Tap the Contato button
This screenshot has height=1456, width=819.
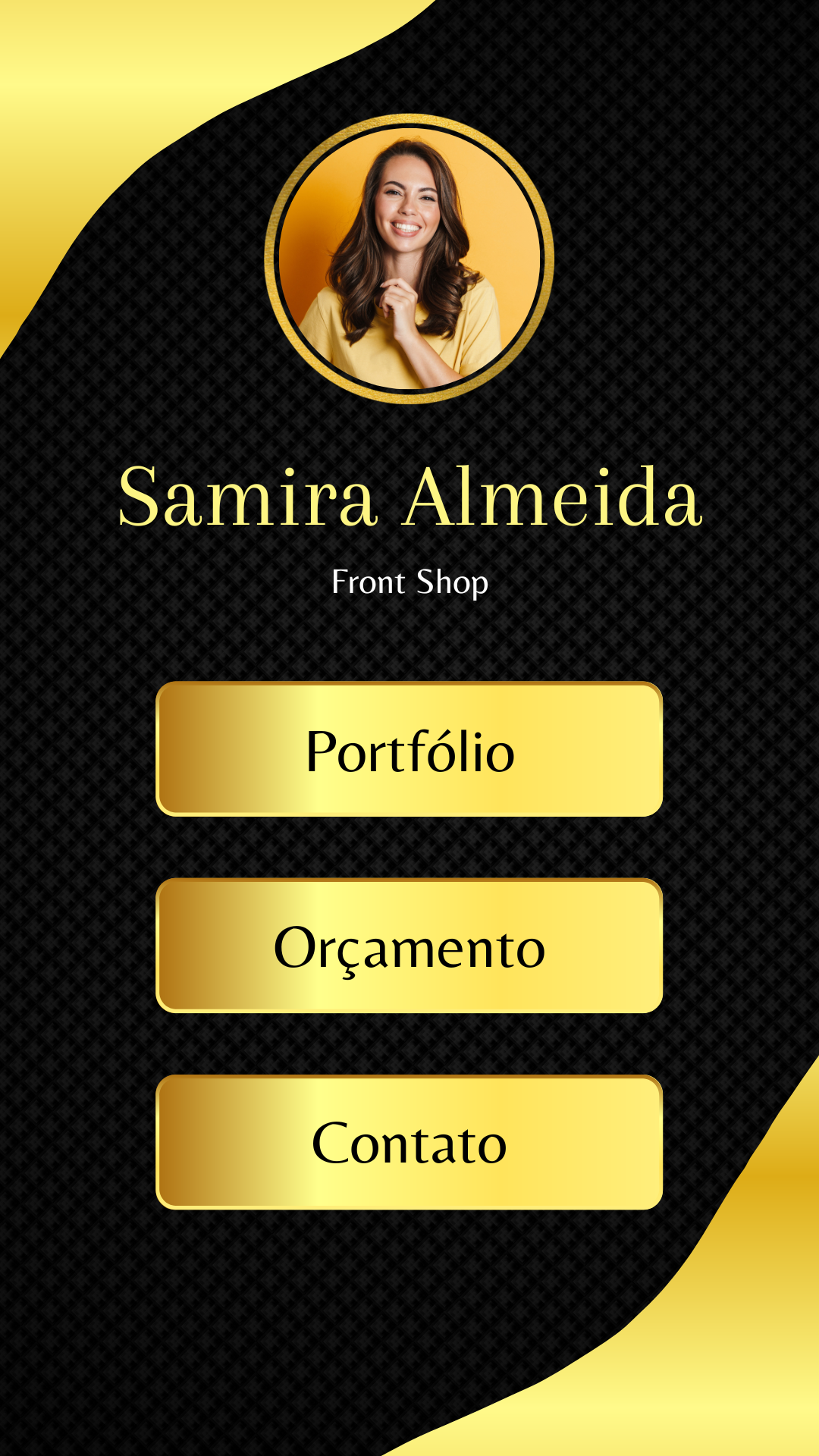pyautogui.click(x=409, y=1142)
